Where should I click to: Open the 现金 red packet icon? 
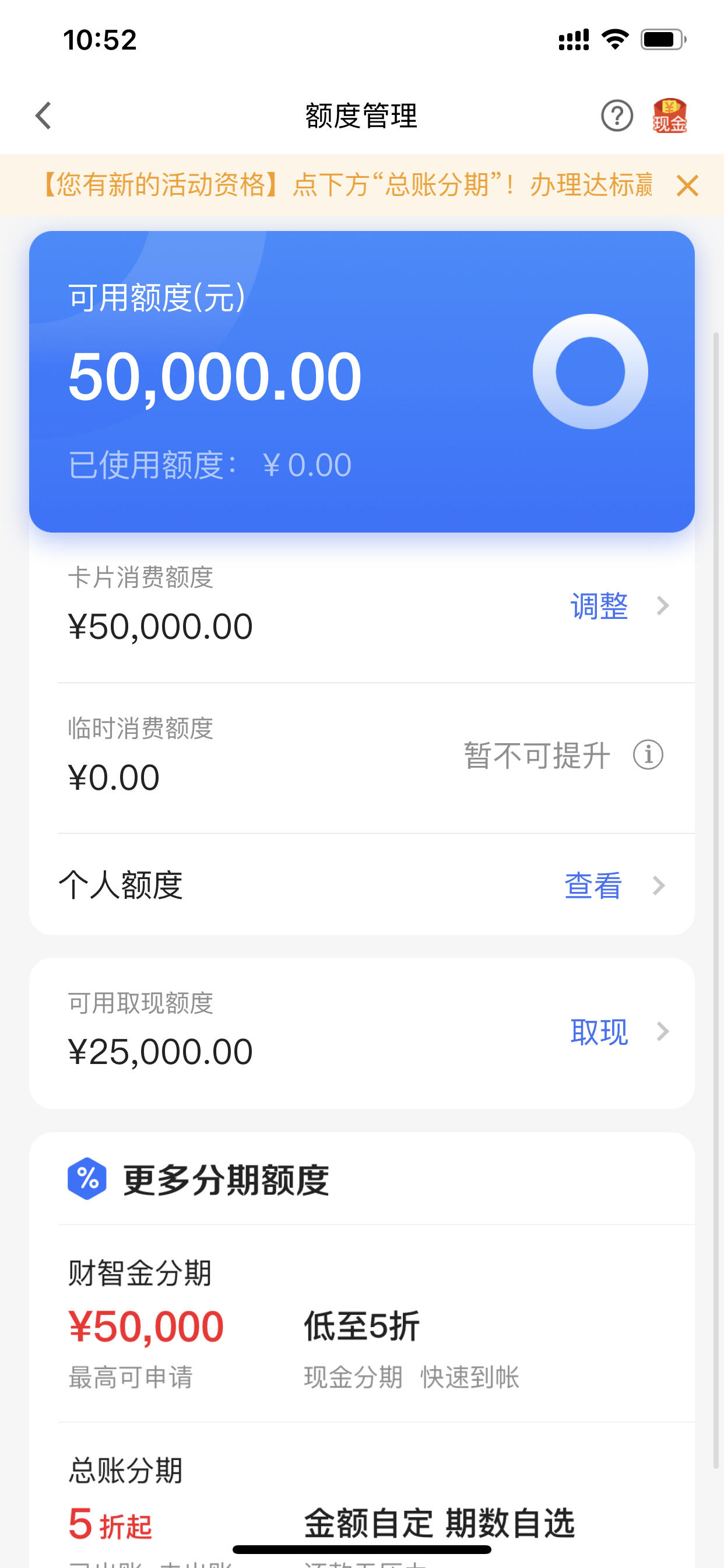coord(670,116)
